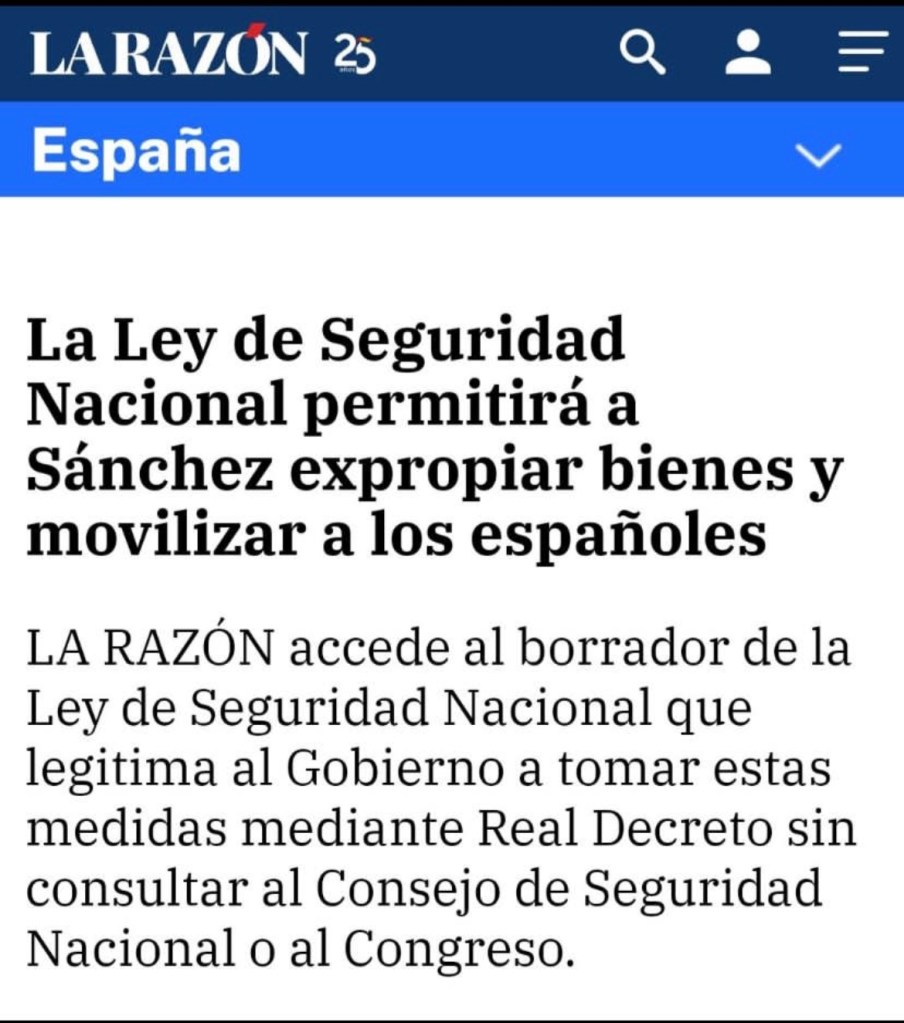This screenshot has height=1023, width=904.
Task: Open the hamburger menu
Action: pyautogui.click(x=862, y=52)
